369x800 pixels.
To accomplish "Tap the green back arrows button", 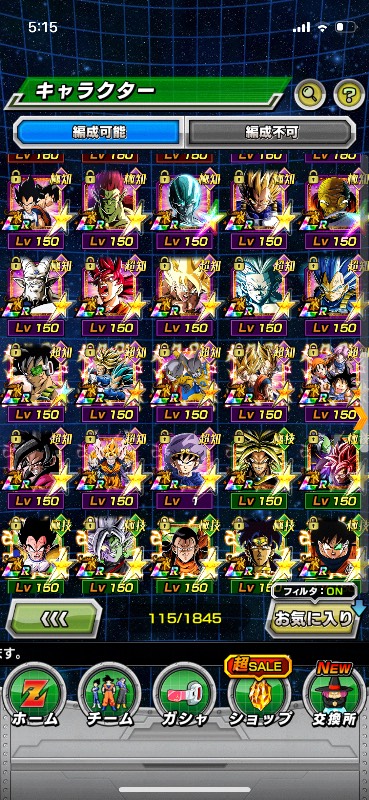I will [x=54, y=618].
